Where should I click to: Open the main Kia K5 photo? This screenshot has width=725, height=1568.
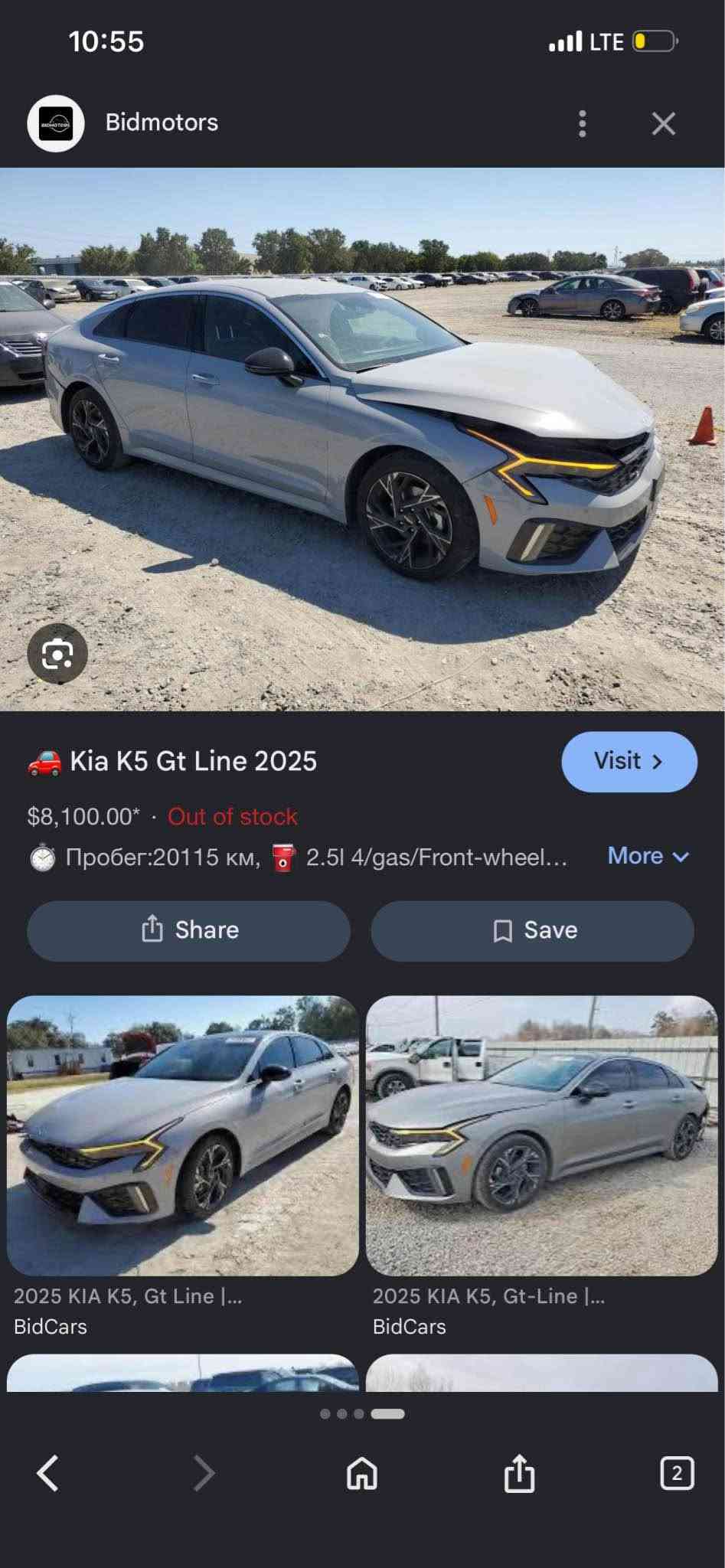pos(362,439)
